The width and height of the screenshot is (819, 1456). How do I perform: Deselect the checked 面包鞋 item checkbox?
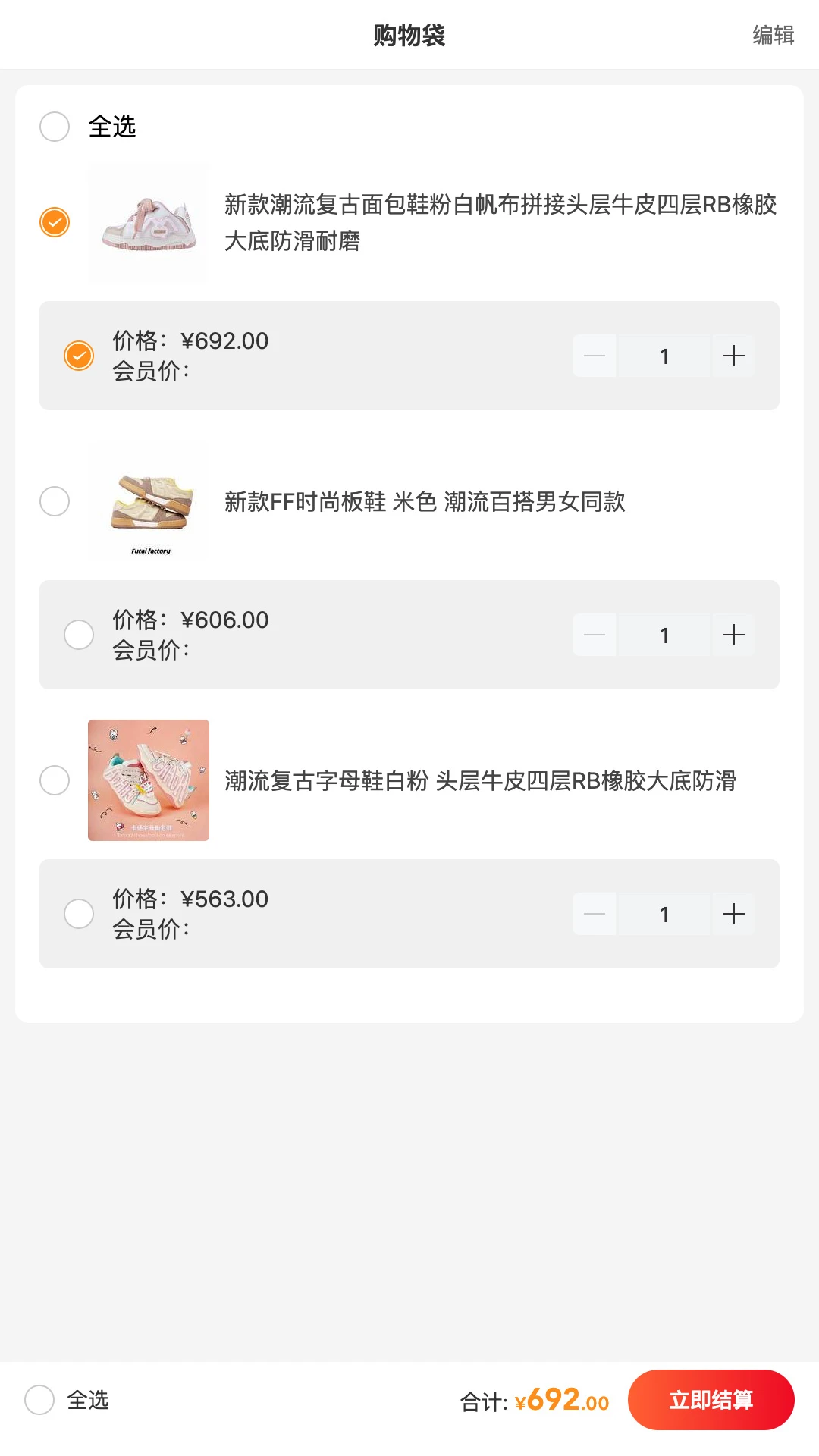click(54, 222)
